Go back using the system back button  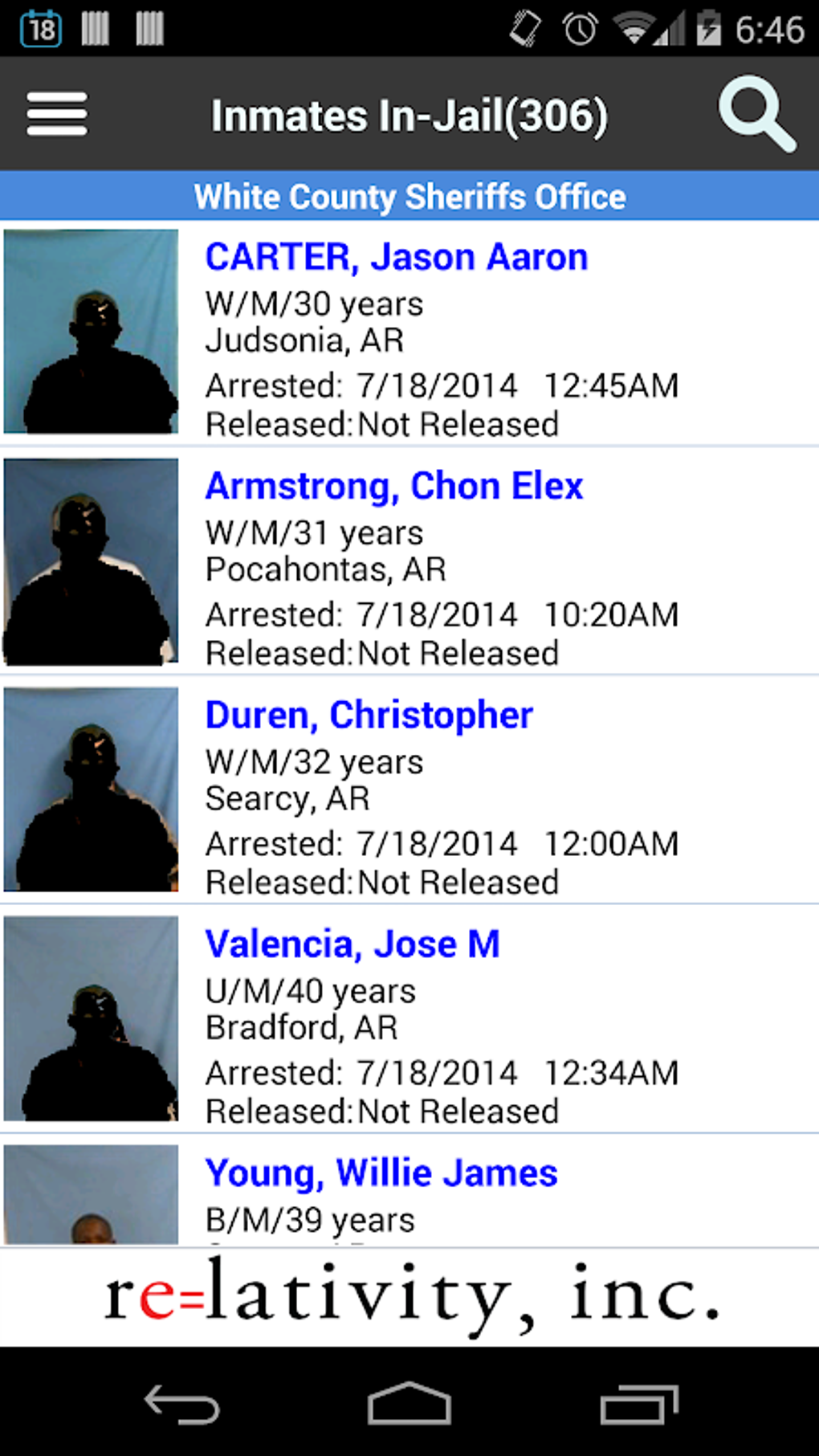[x=181, y=1405]
